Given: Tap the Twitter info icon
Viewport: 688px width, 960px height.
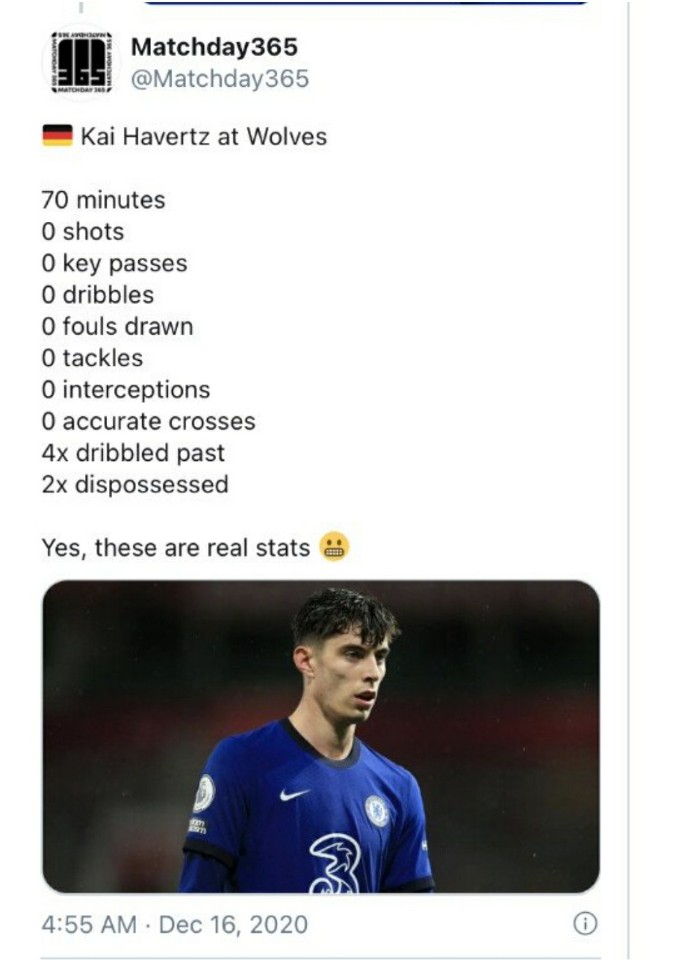Looking at the screenshot, I should [584, 924].
